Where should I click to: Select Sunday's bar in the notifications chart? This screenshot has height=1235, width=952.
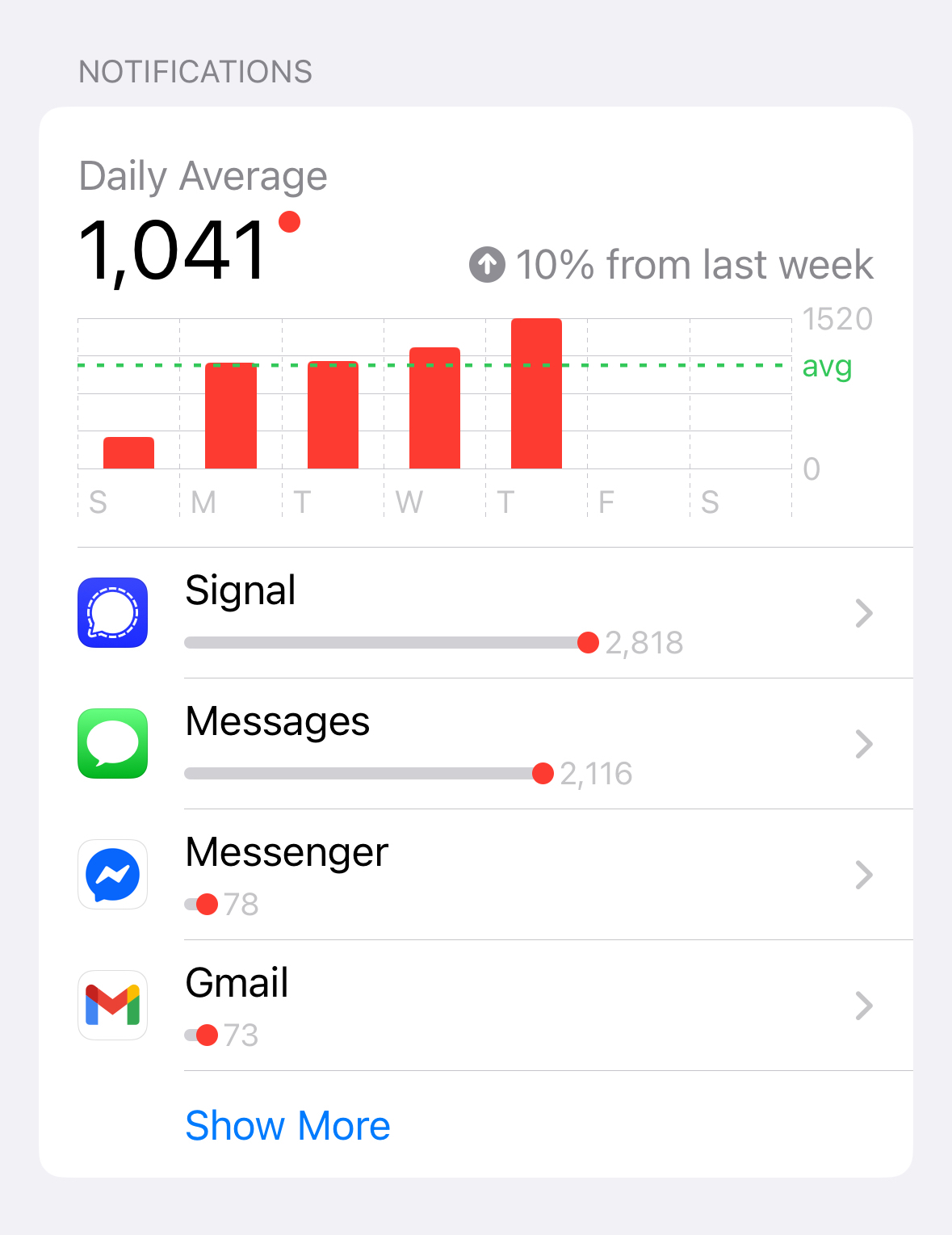click(x=128, y=452)
